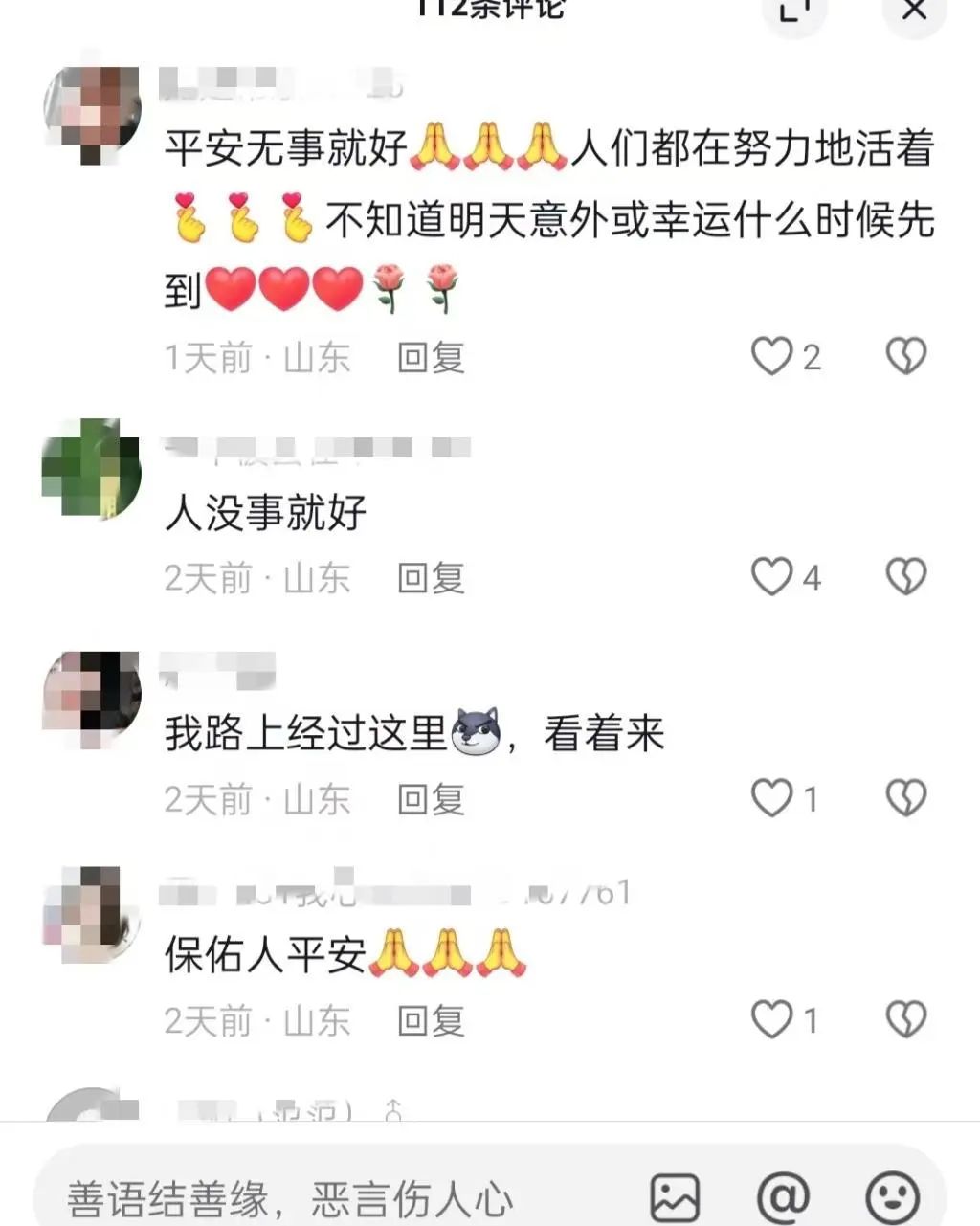Mention someone with the @ icon

point(783,1196)
